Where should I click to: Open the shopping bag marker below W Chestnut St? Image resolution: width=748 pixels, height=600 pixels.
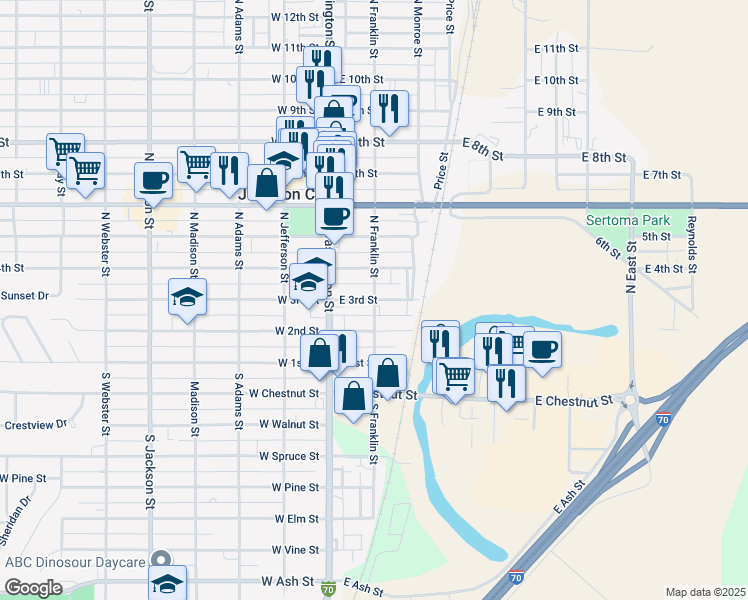click(353, 395)
